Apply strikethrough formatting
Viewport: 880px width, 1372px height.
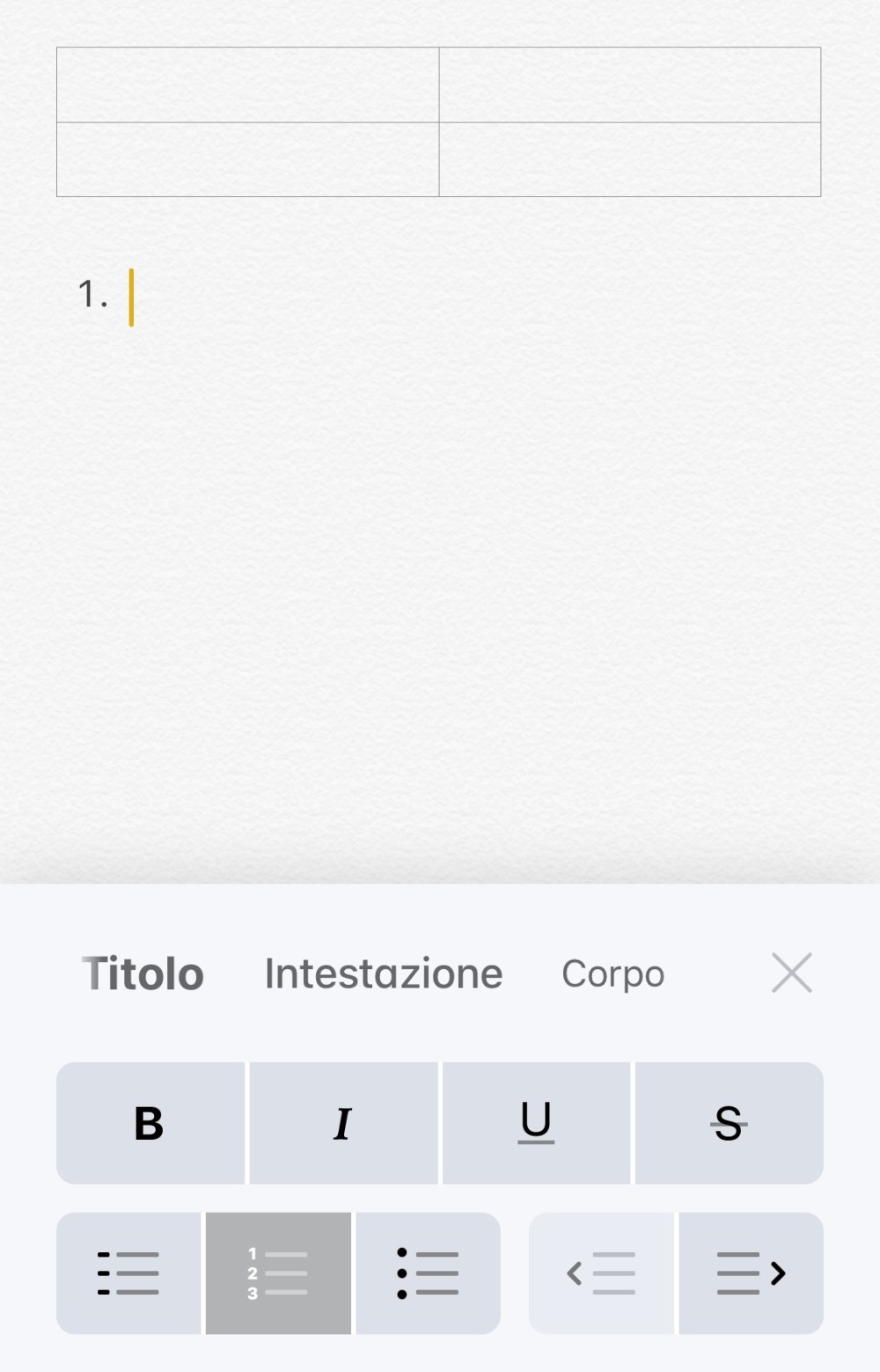pos(729,1123)
